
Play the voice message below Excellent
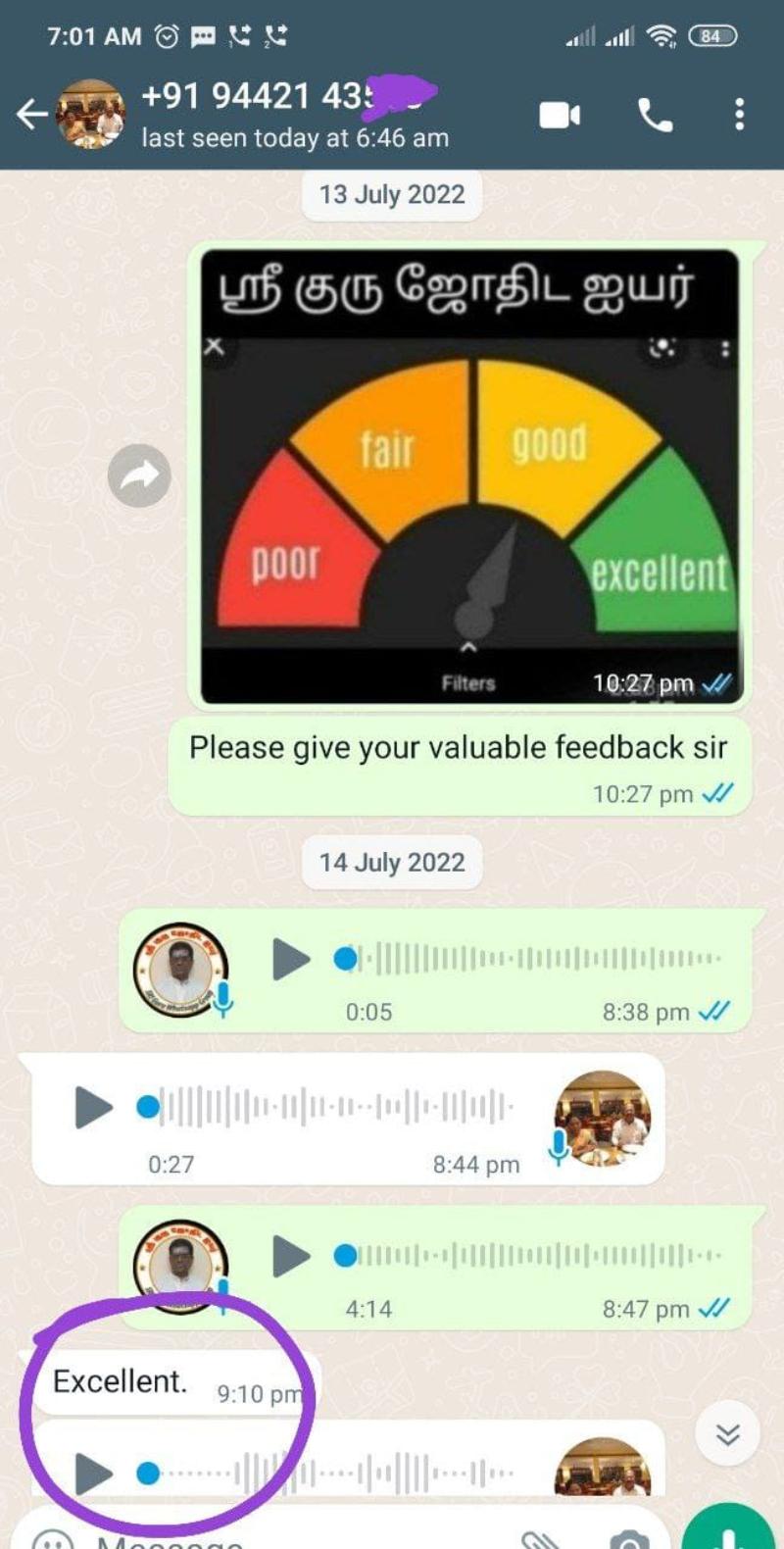(93, 1473)
